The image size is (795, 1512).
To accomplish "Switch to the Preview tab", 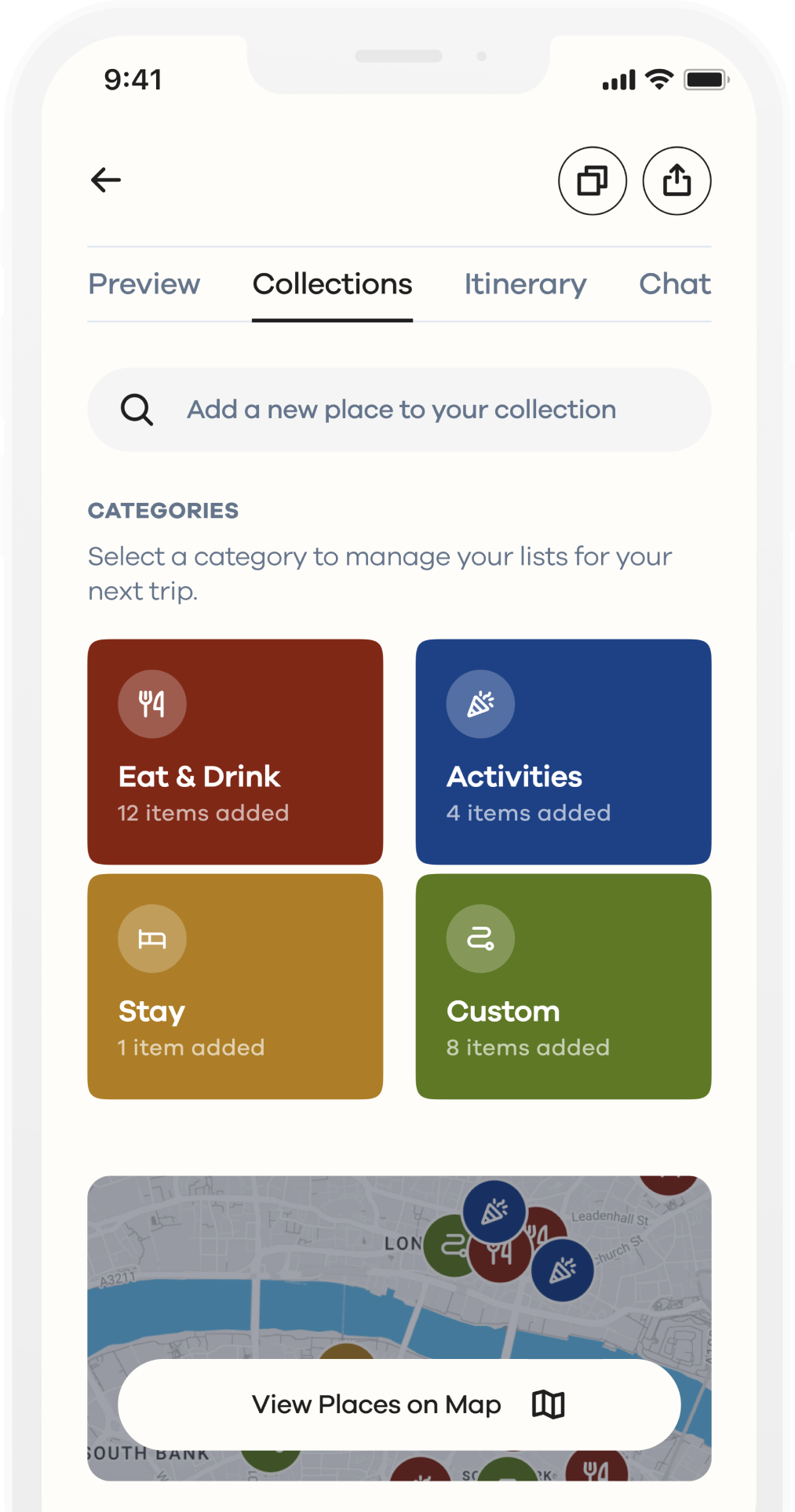I will 144,284.
